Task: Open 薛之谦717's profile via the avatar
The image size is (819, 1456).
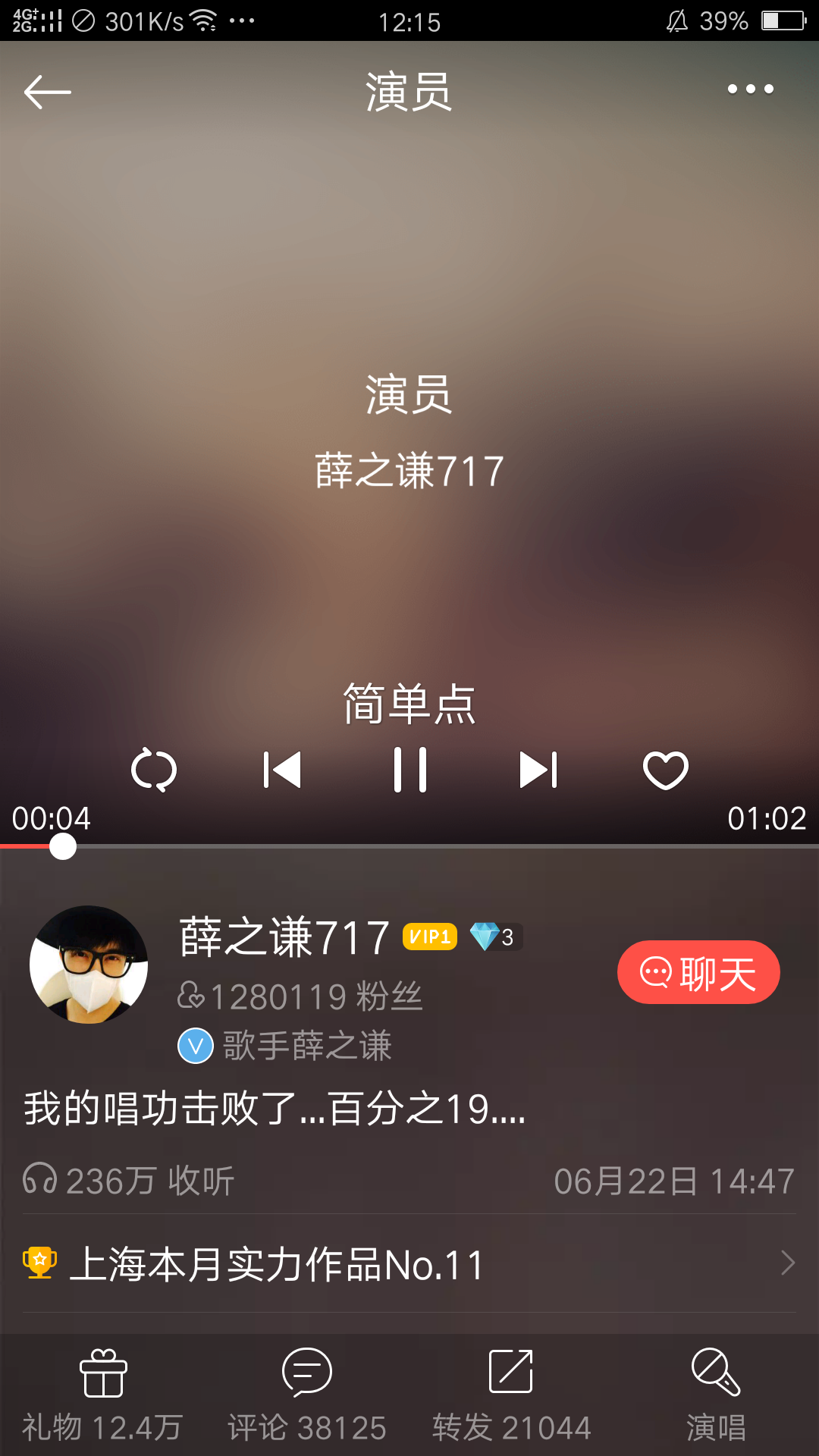Action: point(89,965)
